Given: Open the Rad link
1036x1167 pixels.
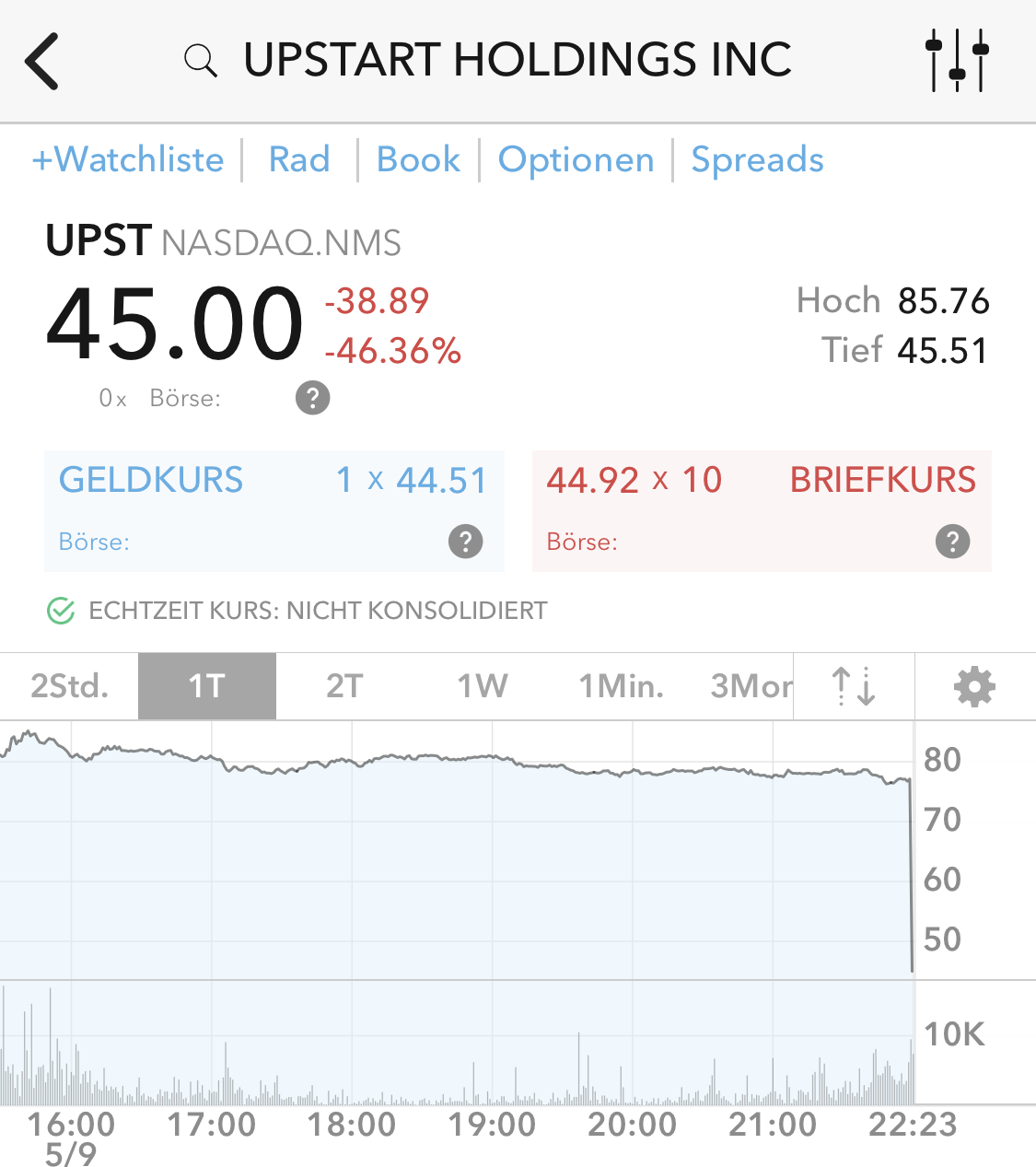Looking at the screenshot, I should coord(299,160).
